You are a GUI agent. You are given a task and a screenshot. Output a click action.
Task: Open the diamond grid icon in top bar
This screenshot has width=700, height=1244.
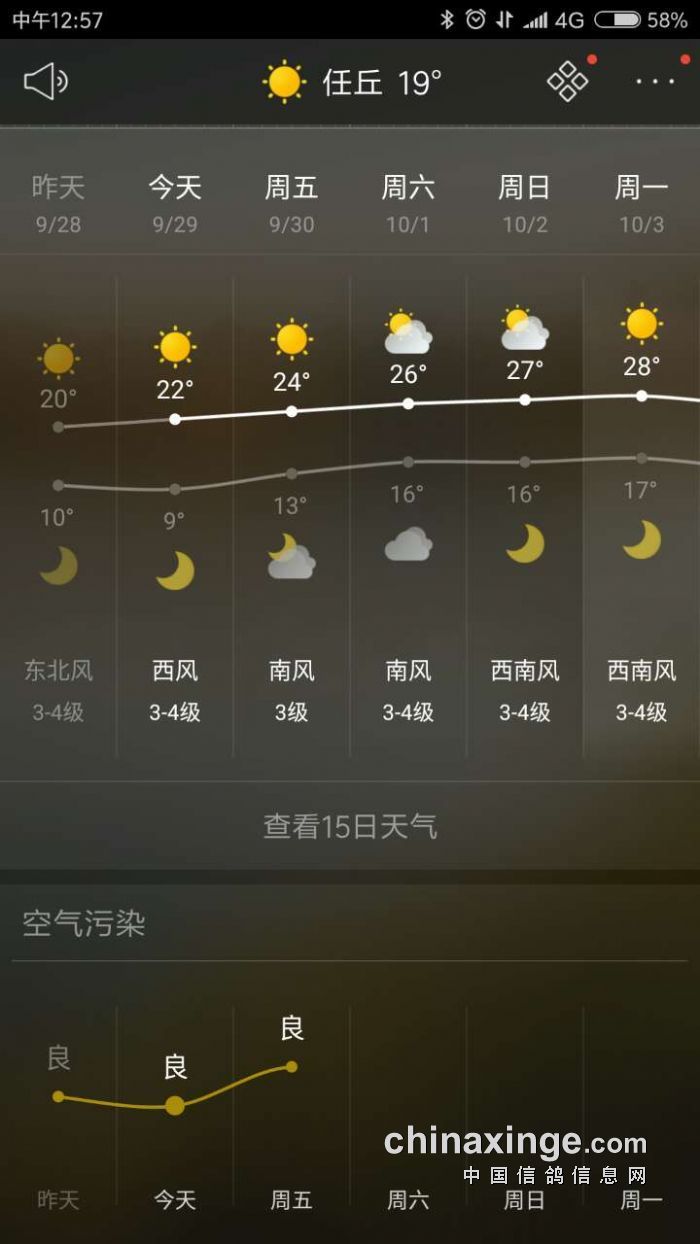click(568, 81)
